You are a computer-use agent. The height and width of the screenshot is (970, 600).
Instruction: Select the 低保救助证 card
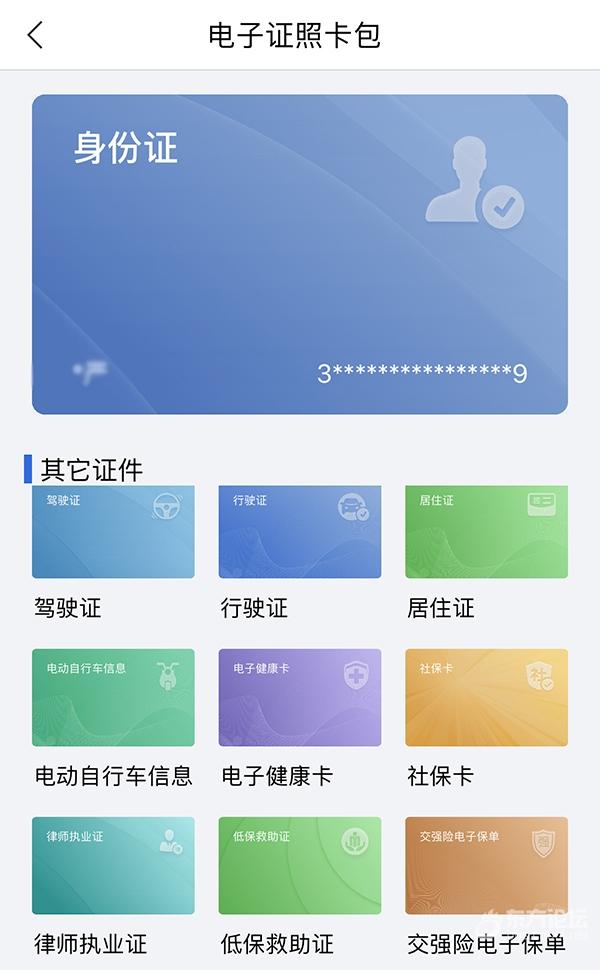(x=300, y=865)
